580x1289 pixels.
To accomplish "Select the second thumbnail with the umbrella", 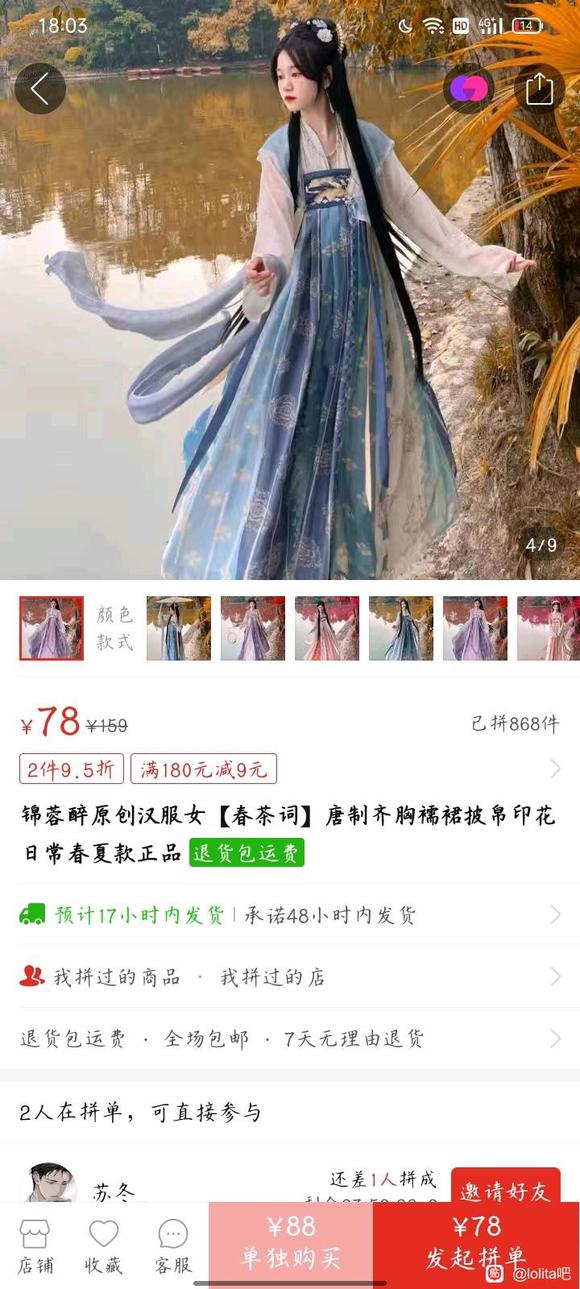I will coord(179,628).
